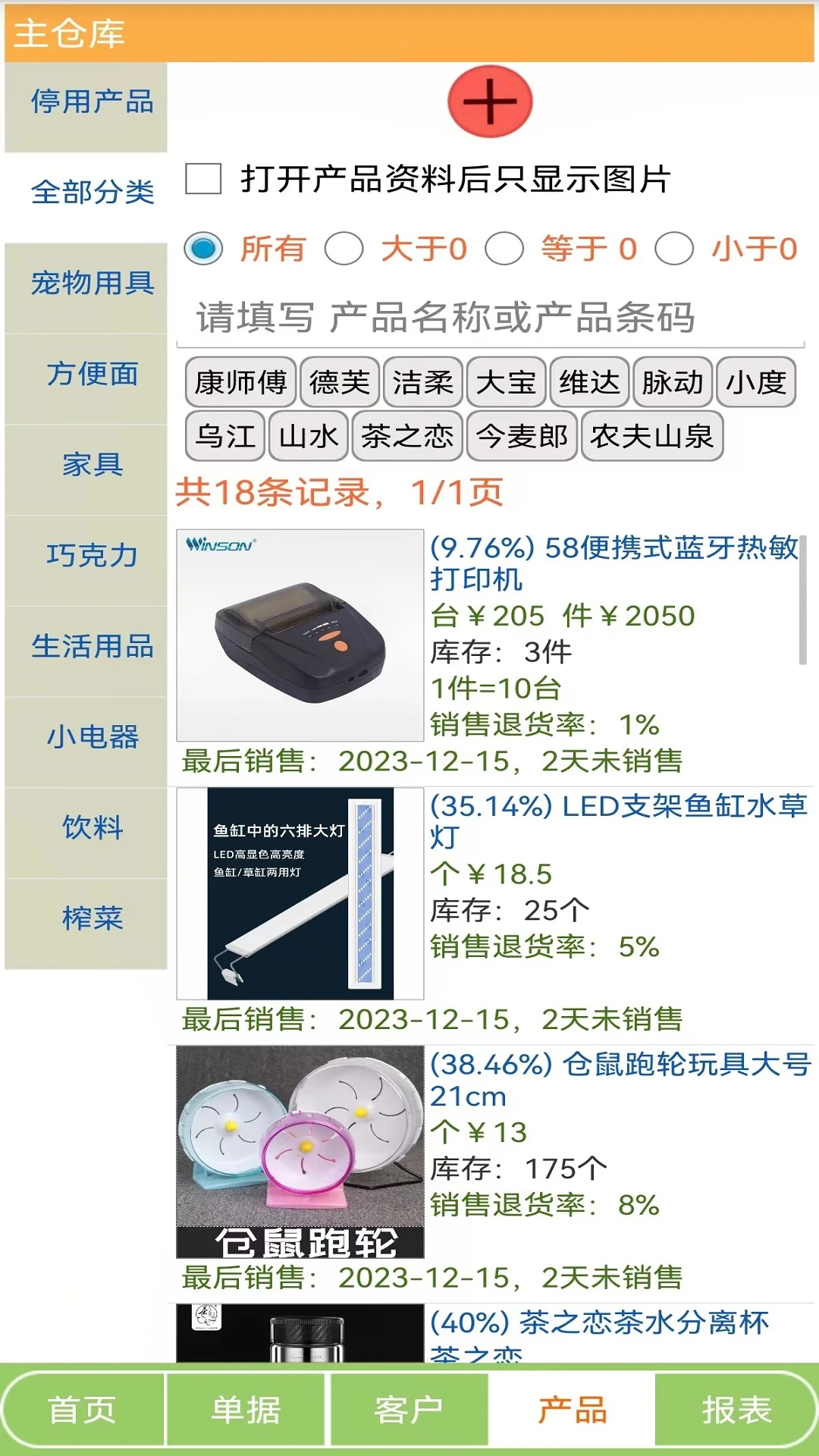Filter products by 脉动 brand
This screenshot has width=819, height=1456.
pos(672,383)
